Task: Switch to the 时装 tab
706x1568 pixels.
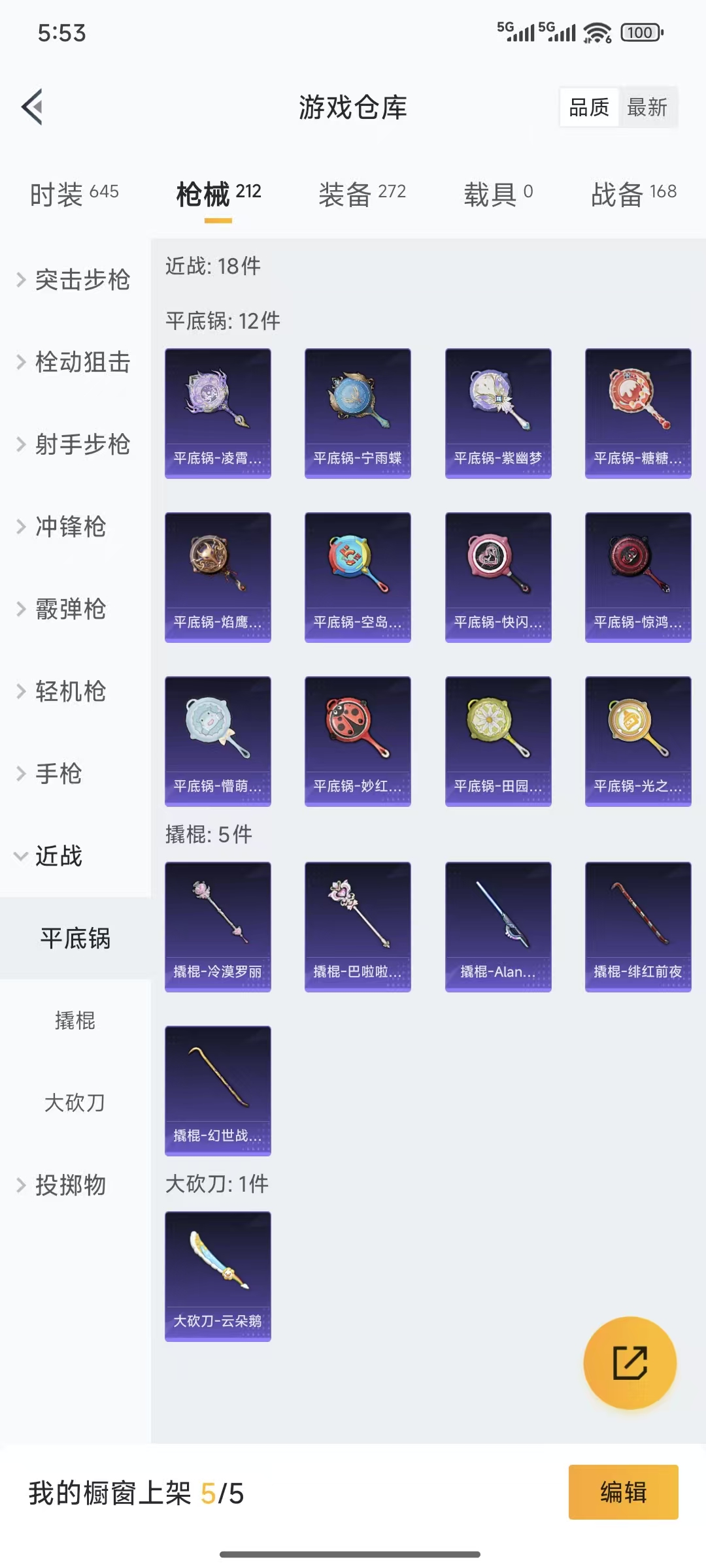Action: tap(74, 193)
